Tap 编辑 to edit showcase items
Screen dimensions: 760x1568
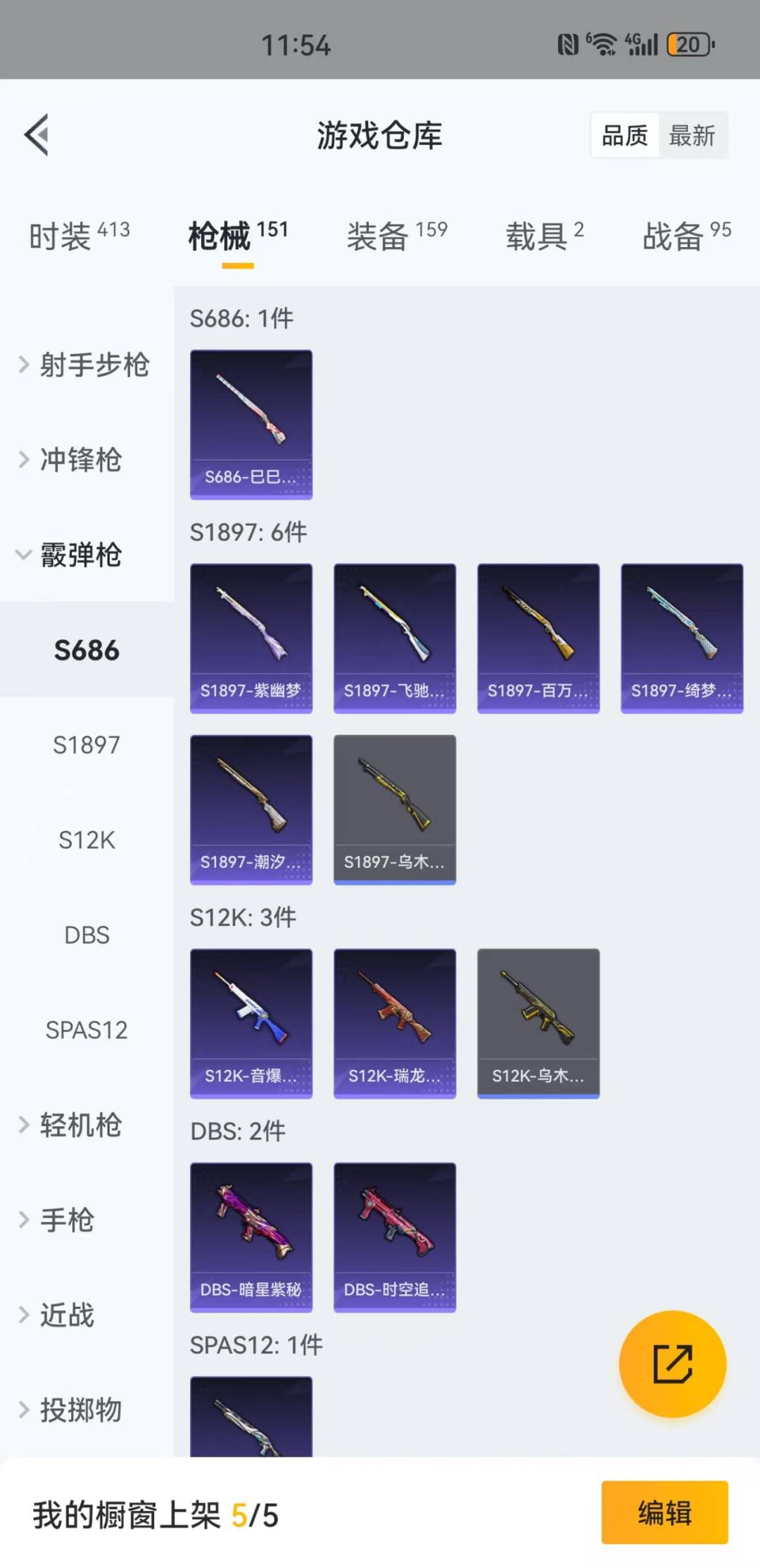tap(664, 1512)
